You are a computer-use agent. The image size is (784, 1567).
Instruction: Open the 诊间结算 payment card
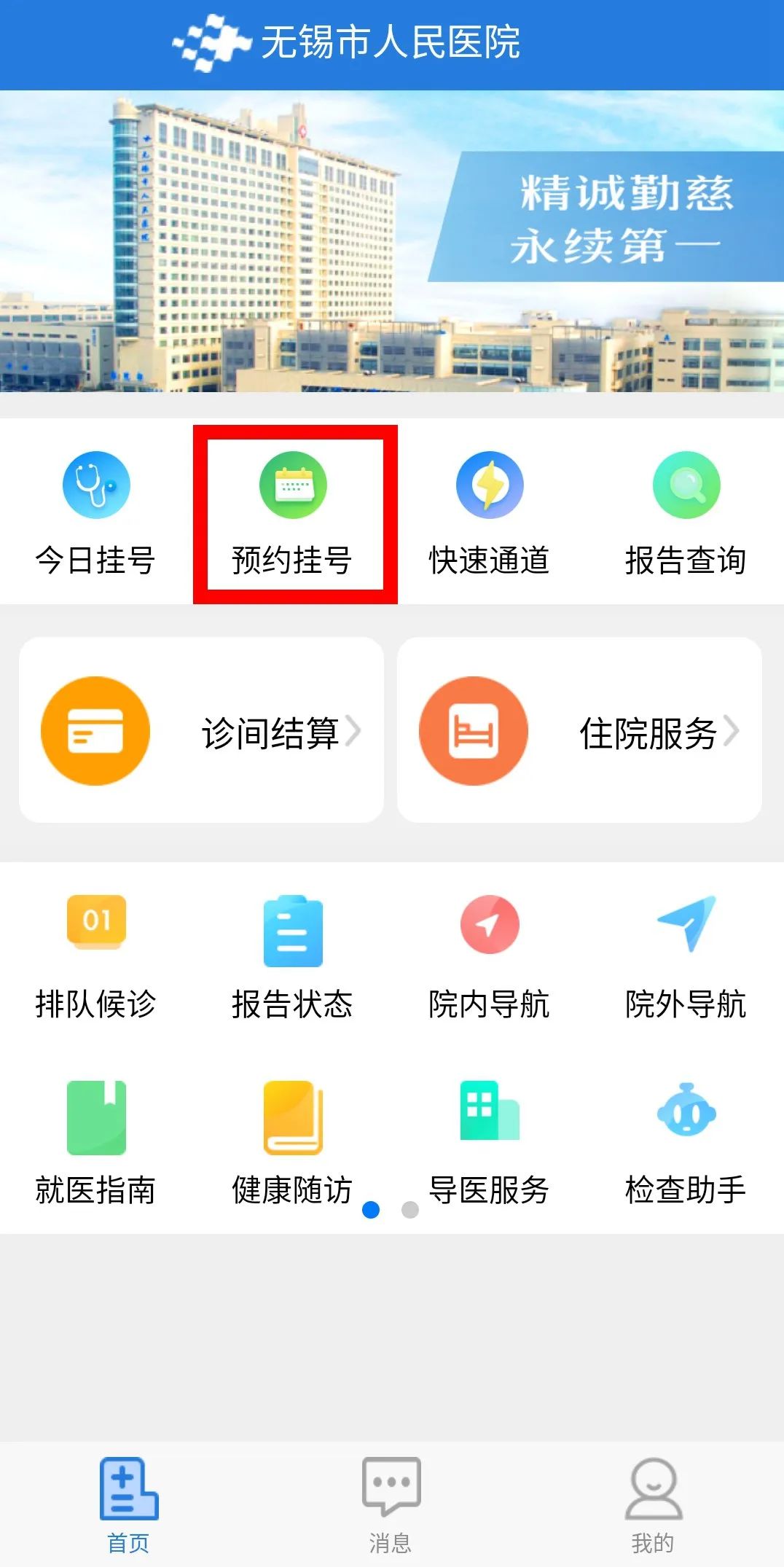click(201, 731)
